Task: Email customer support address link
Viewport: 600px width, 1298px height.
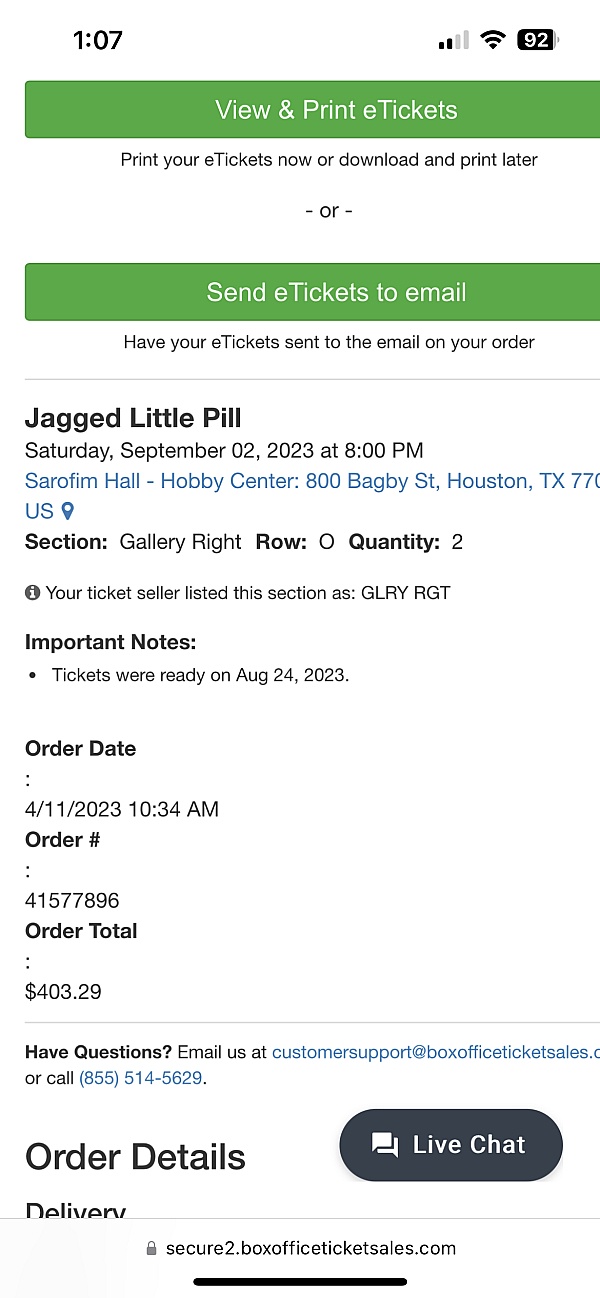Action: click(x=436, y=1052)
